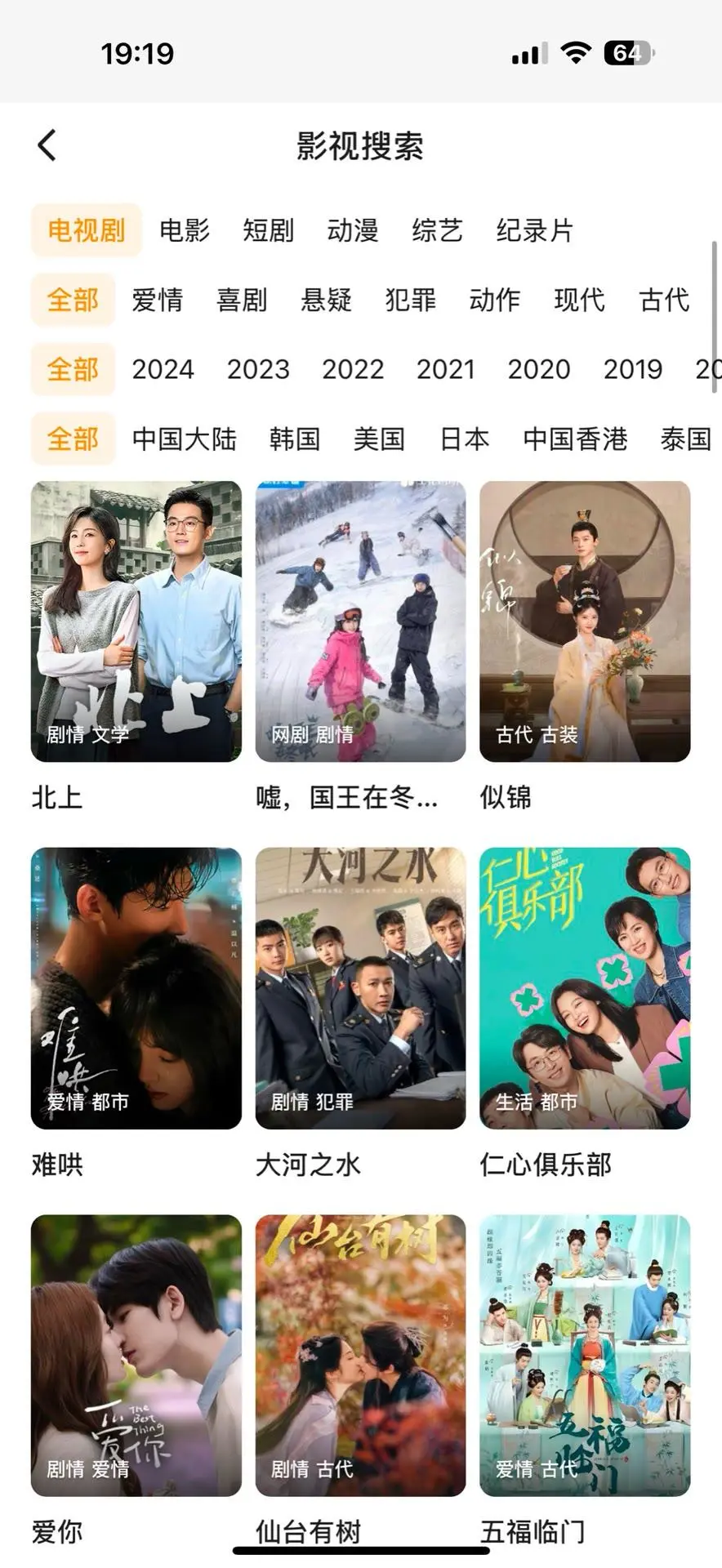The height and width of the screenshot is (1568, 722).
Task: Switch to the 电影 category
Action: pos(185,230)
